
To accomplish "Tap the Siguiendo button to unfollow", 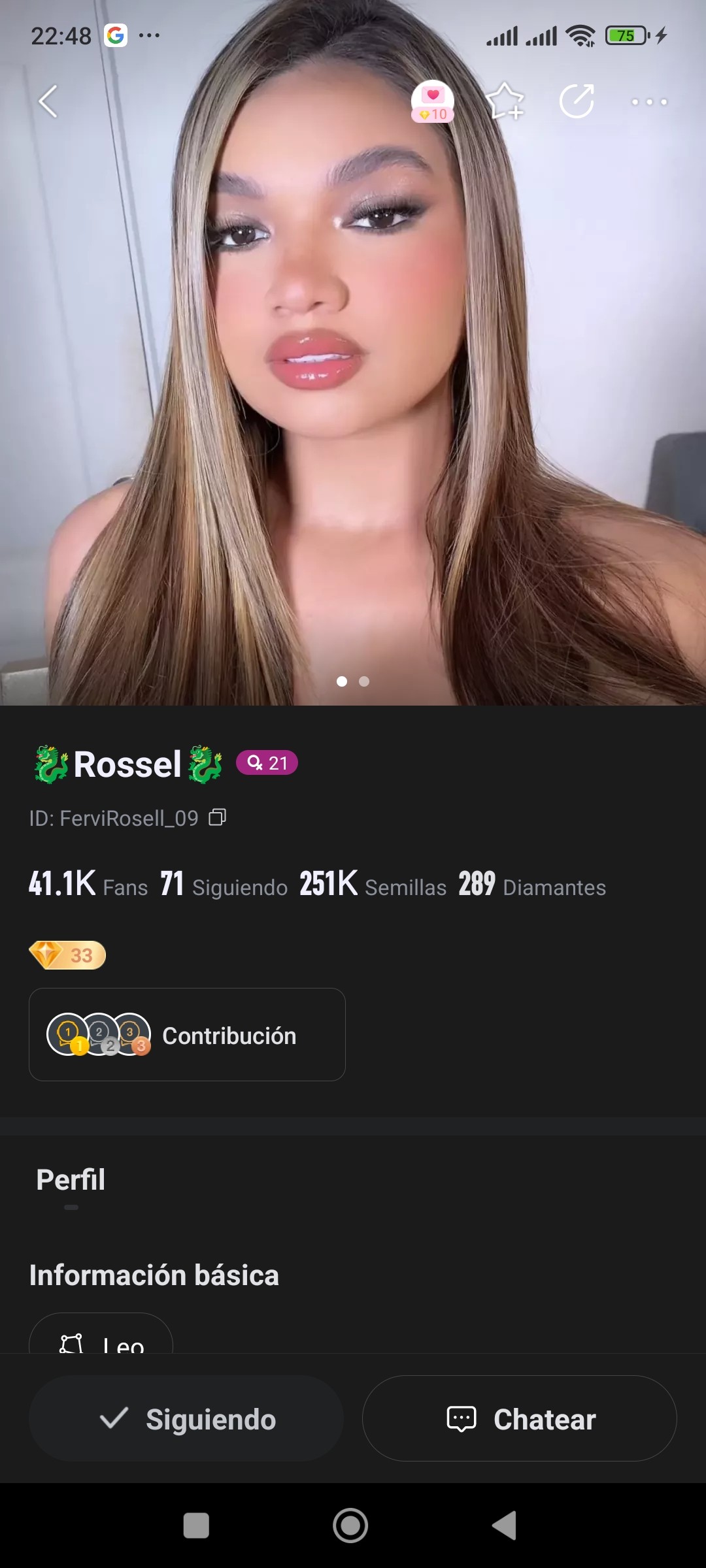I will [x=186, y=1419].
